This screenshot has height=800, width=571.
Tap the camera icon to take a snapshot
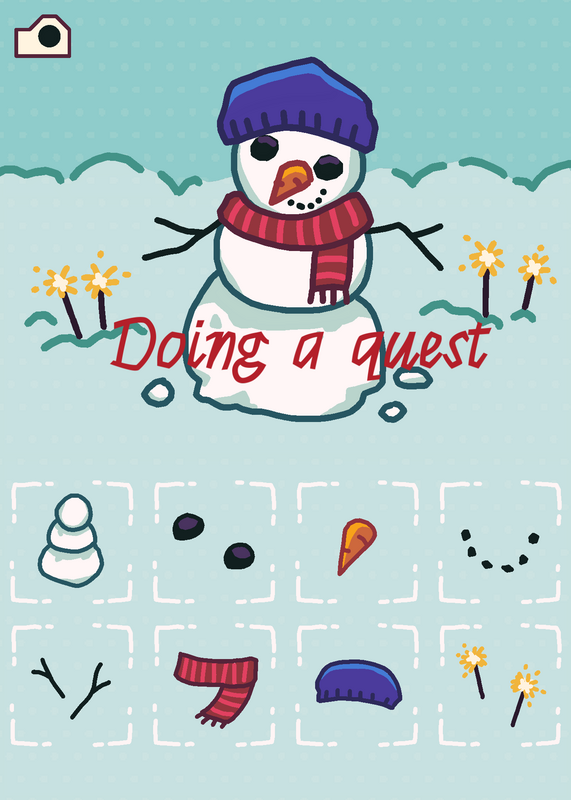(x=43, y=36)
